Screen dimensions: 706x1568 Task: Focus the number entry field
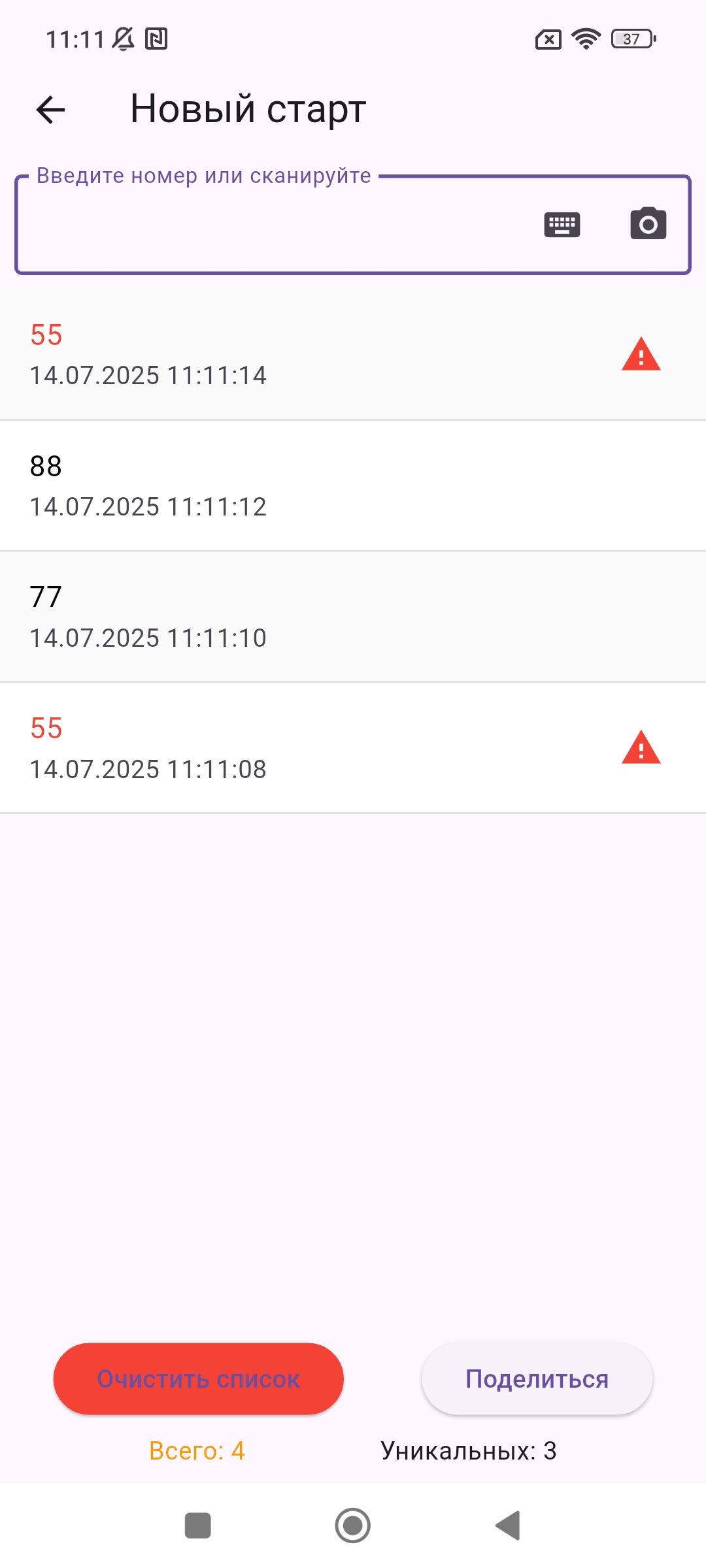coord(275,225)
